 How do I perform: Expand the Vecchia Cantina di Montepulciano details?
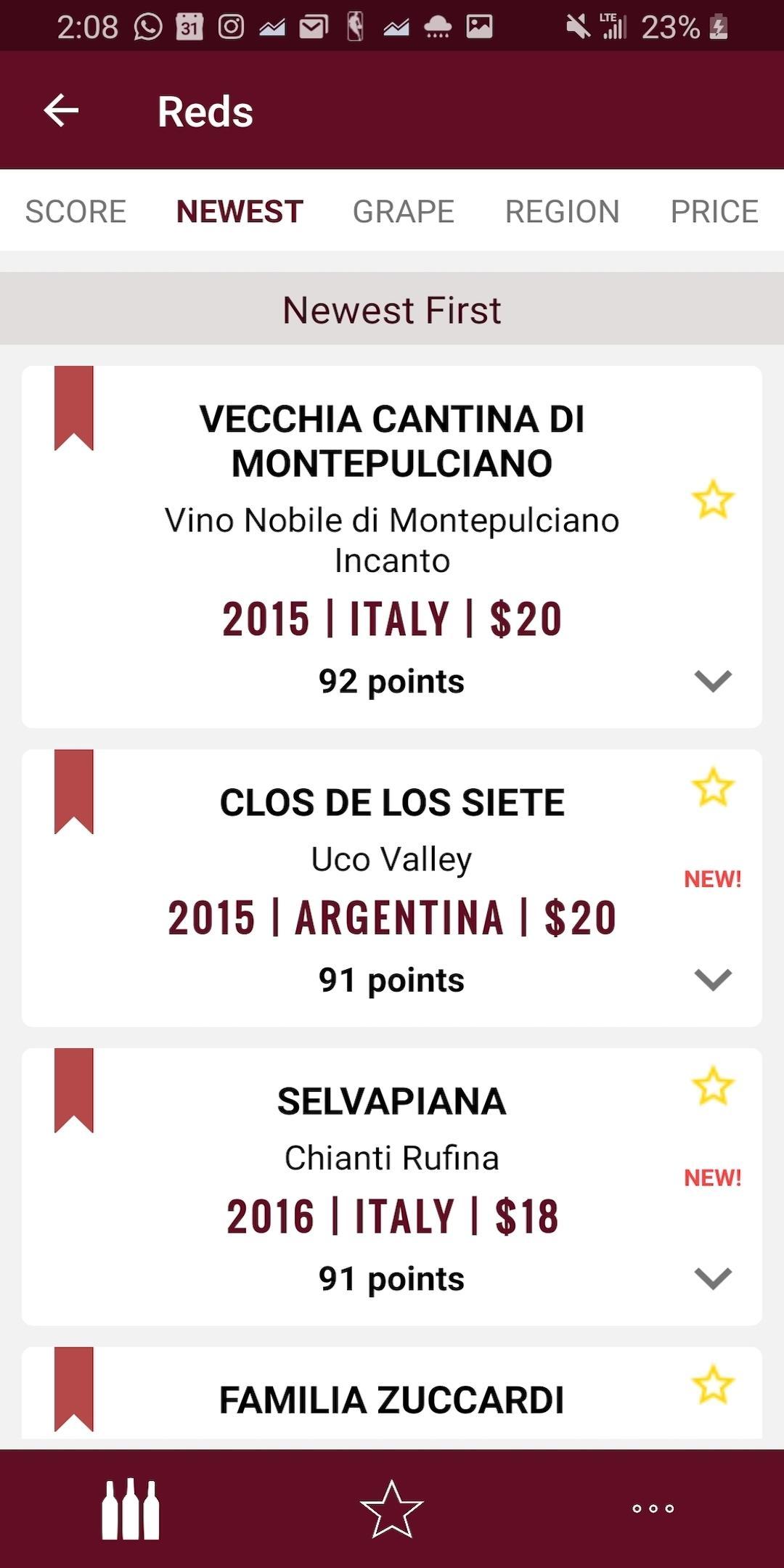click(x=713, y=681)
